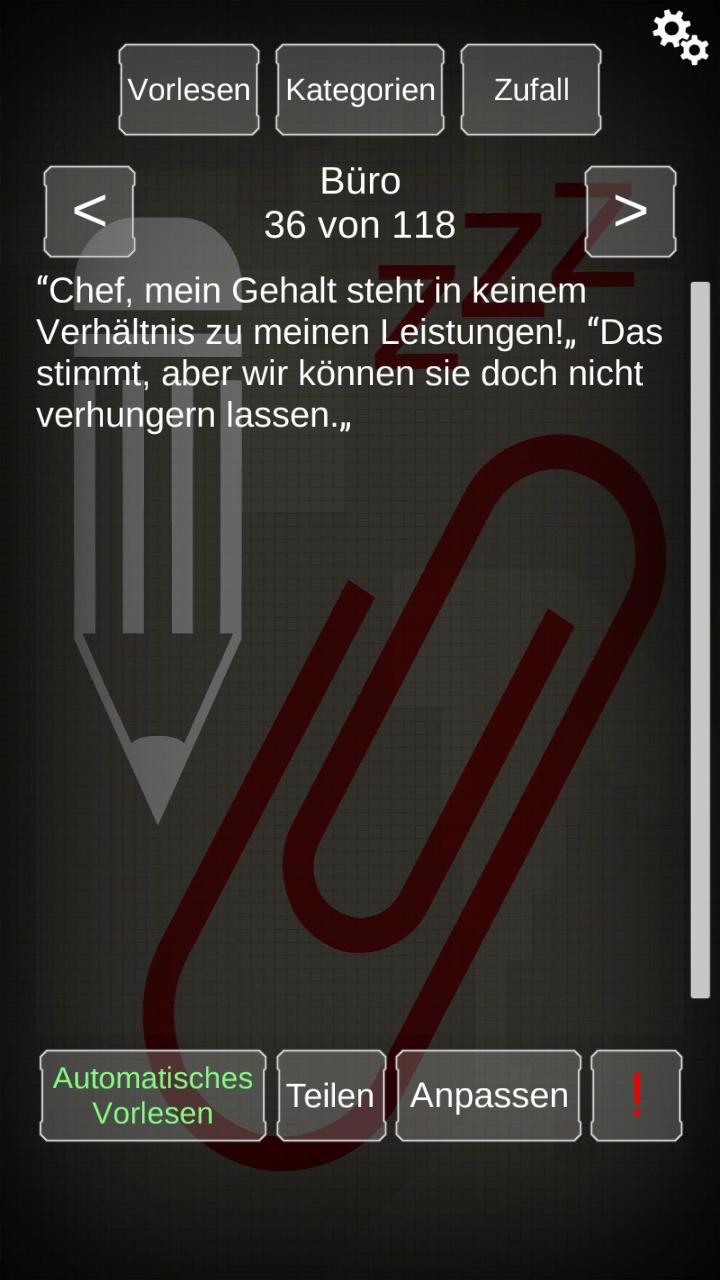Viewport: 720px width, 1280px height.
Task: Activate Vorlesen to hear the joke
Action: pyautogui.click(x=188, y=89)
